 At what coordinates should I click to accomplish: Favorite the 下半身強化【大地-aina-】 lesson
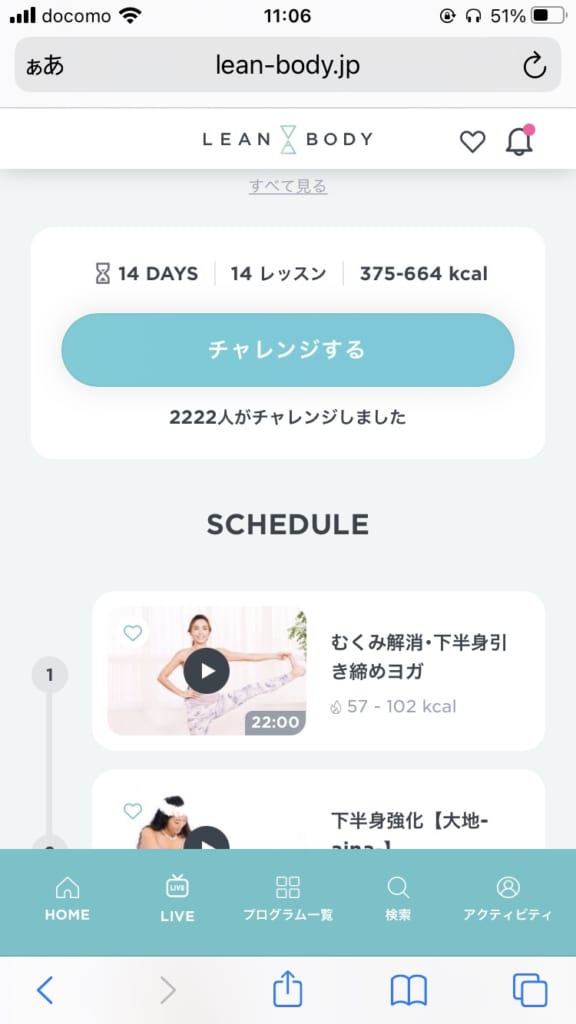tap(133, 811)
